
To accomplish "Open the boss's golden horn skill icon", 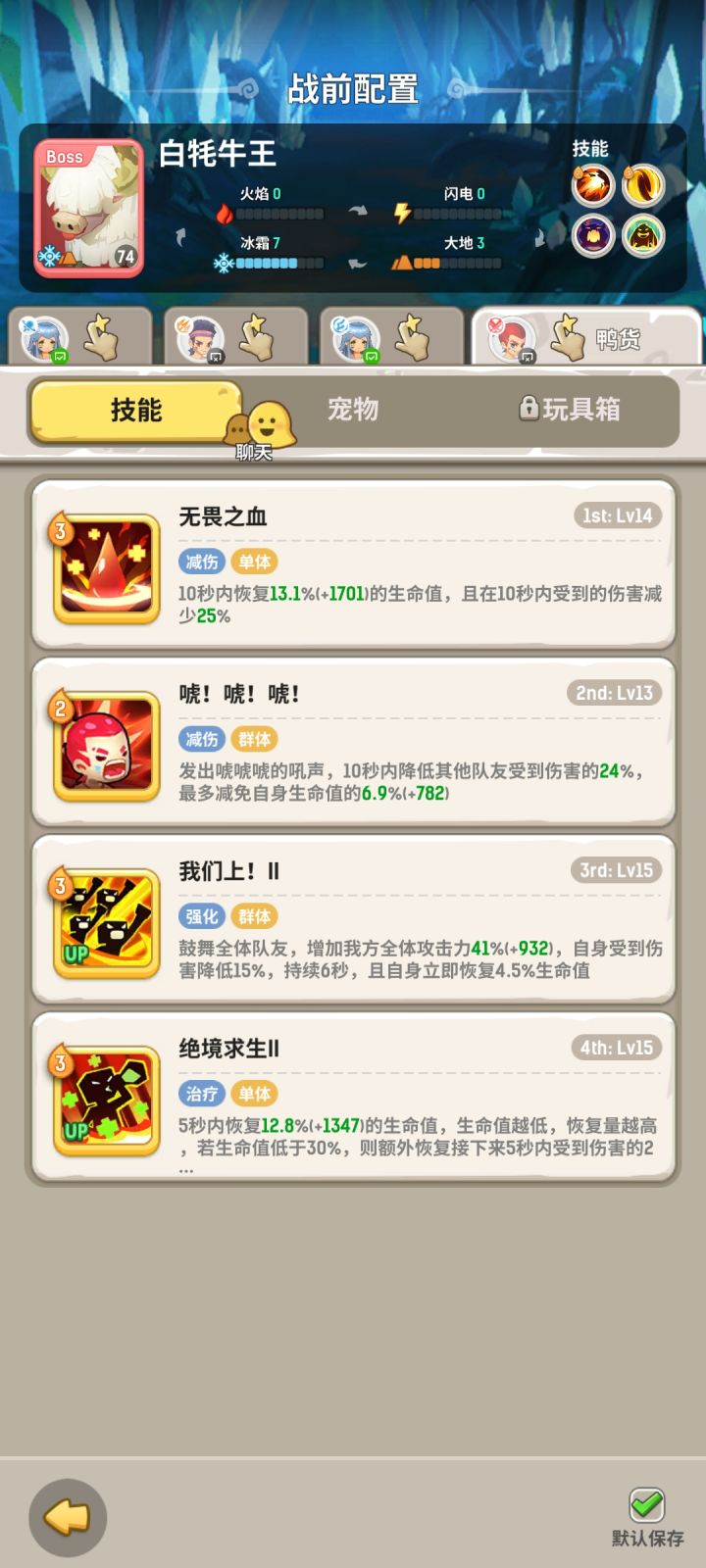I will (643, 184).
